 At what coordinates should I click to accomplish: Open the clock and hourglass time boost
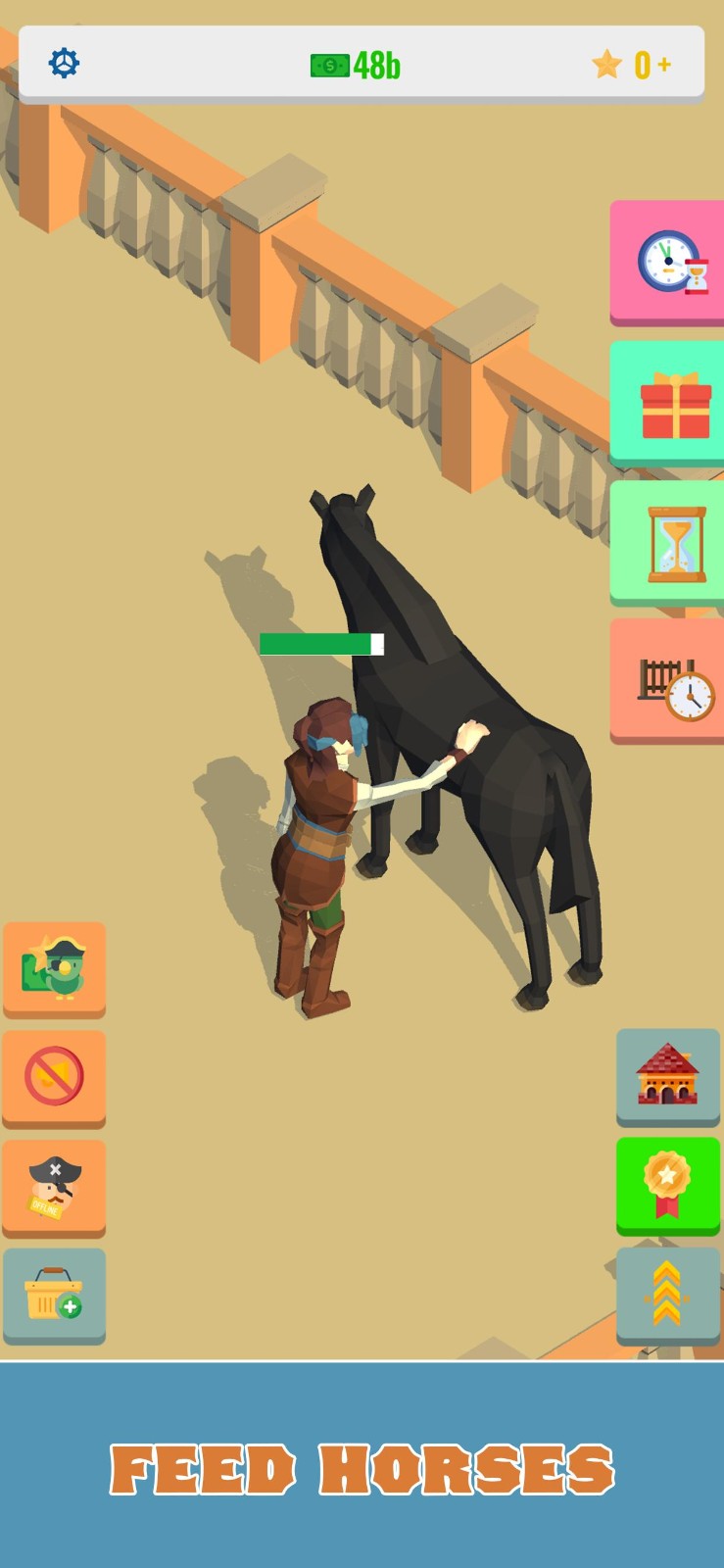click(667, 261)
